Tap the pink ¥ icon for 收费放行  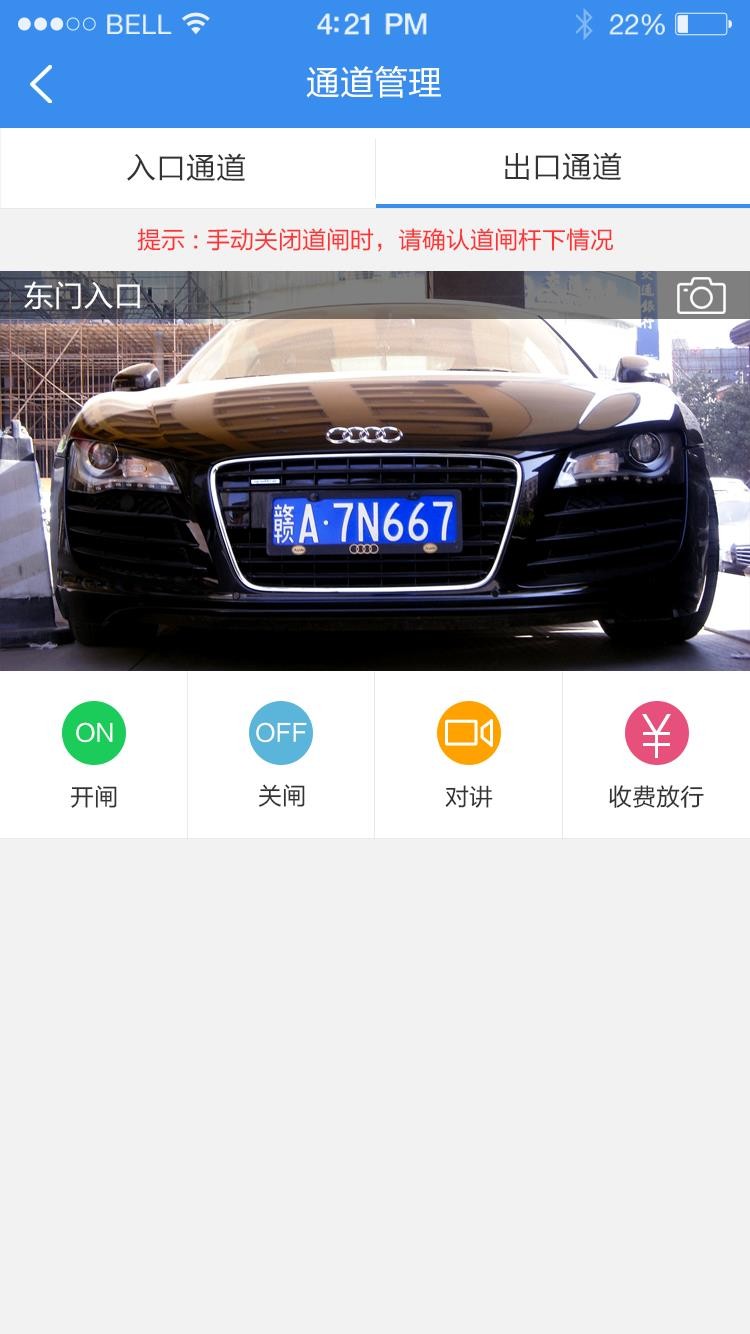(656, 732)
